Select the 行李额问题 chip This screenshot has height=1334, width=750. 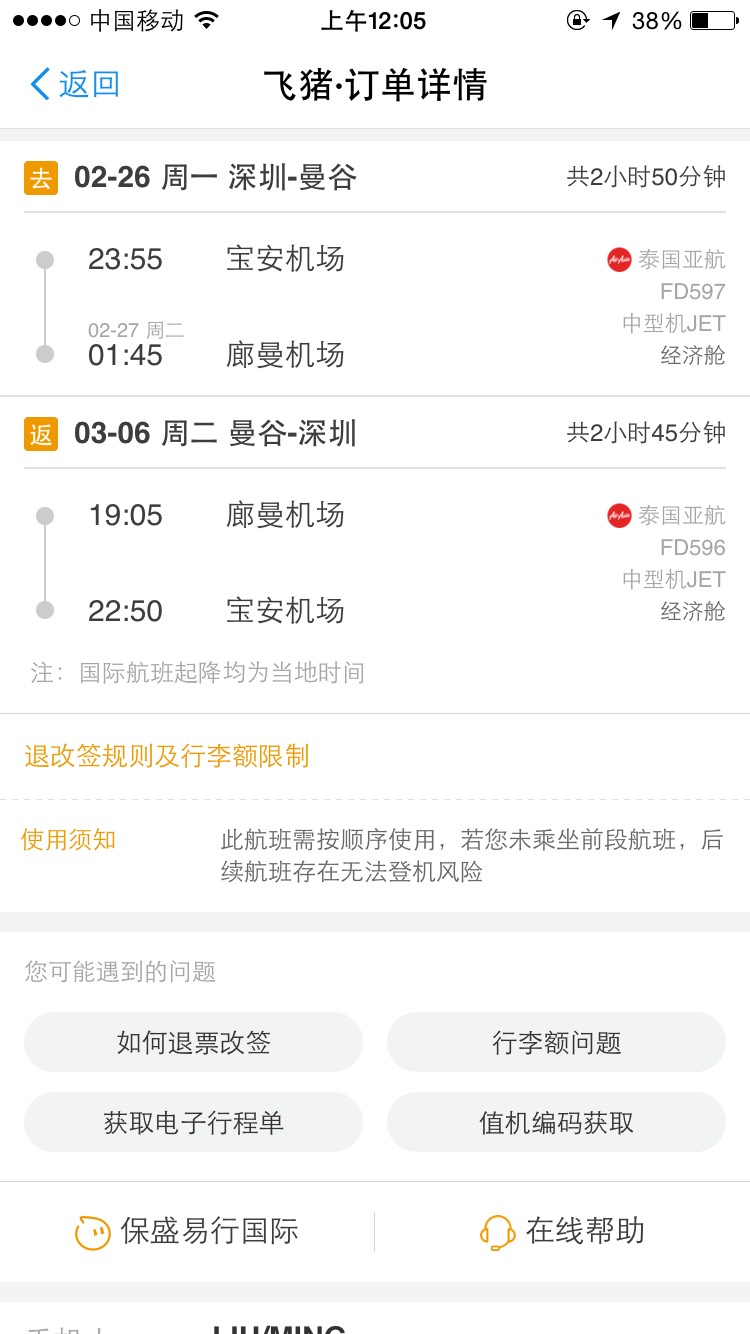556,1042
